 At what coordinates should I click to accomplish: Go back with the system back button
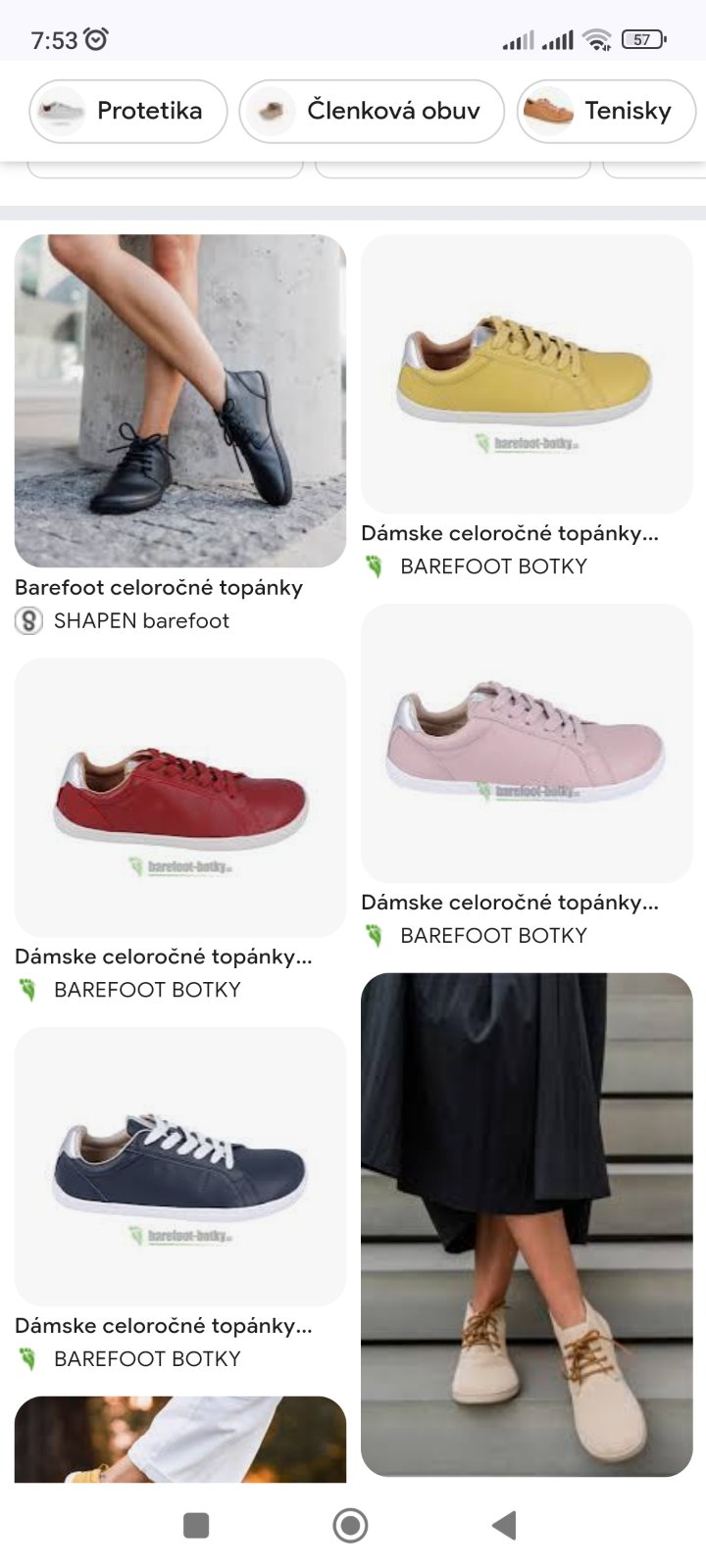504,1525
